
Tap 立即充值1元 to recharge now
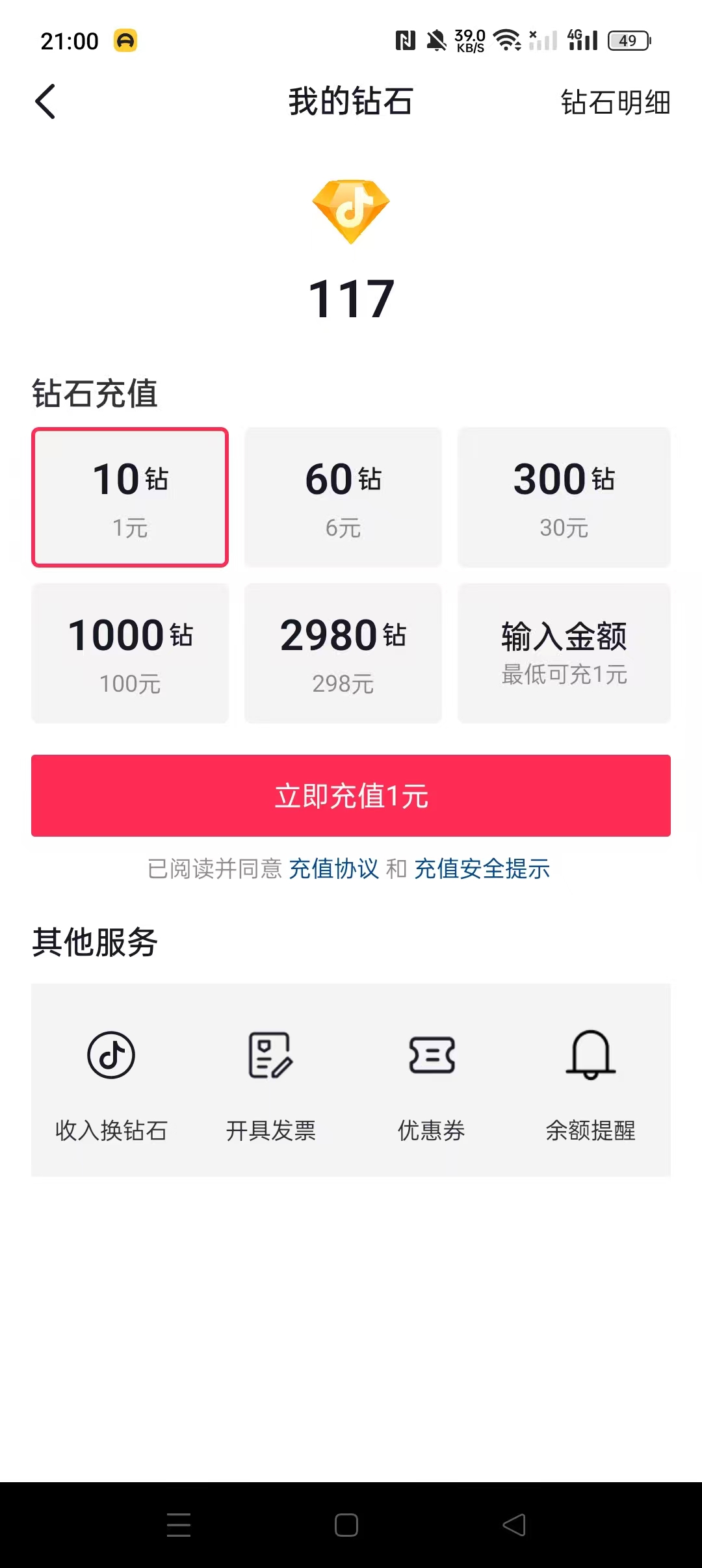(351, 796)
